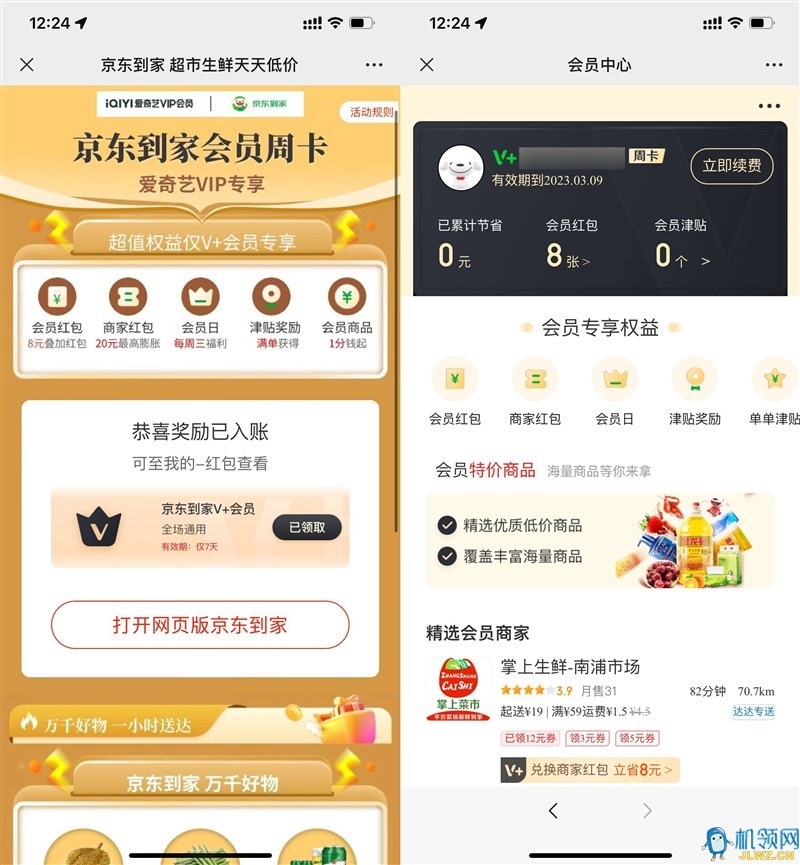Open store 掌上生鲜-南浦市场
This screenshot has width=800, height=865.
[584, 667]
